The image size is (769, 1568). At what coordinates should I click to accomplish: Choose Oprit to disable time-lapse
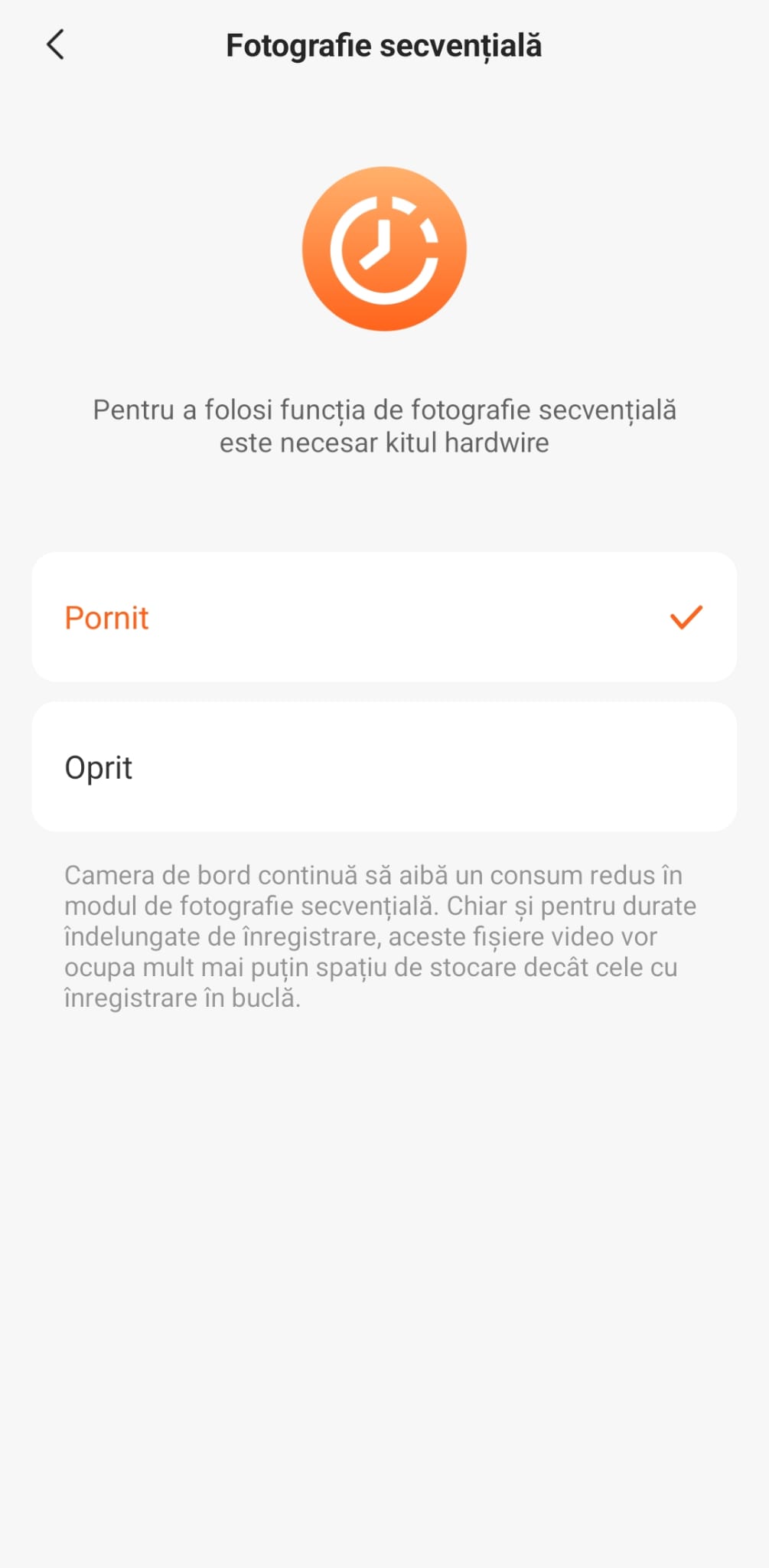[x=383, y=767]
